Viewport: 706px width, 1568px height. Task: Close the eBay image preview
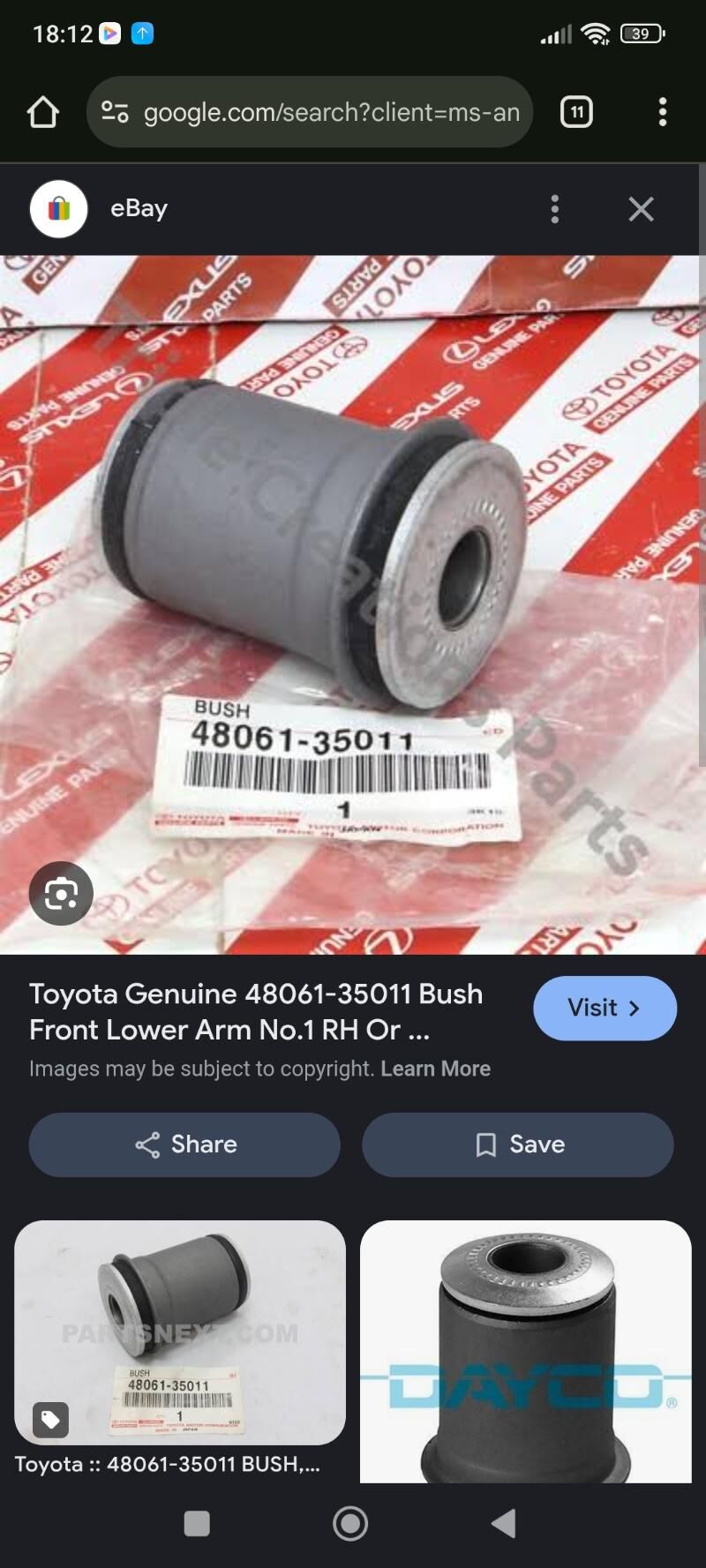click(641, 209)
